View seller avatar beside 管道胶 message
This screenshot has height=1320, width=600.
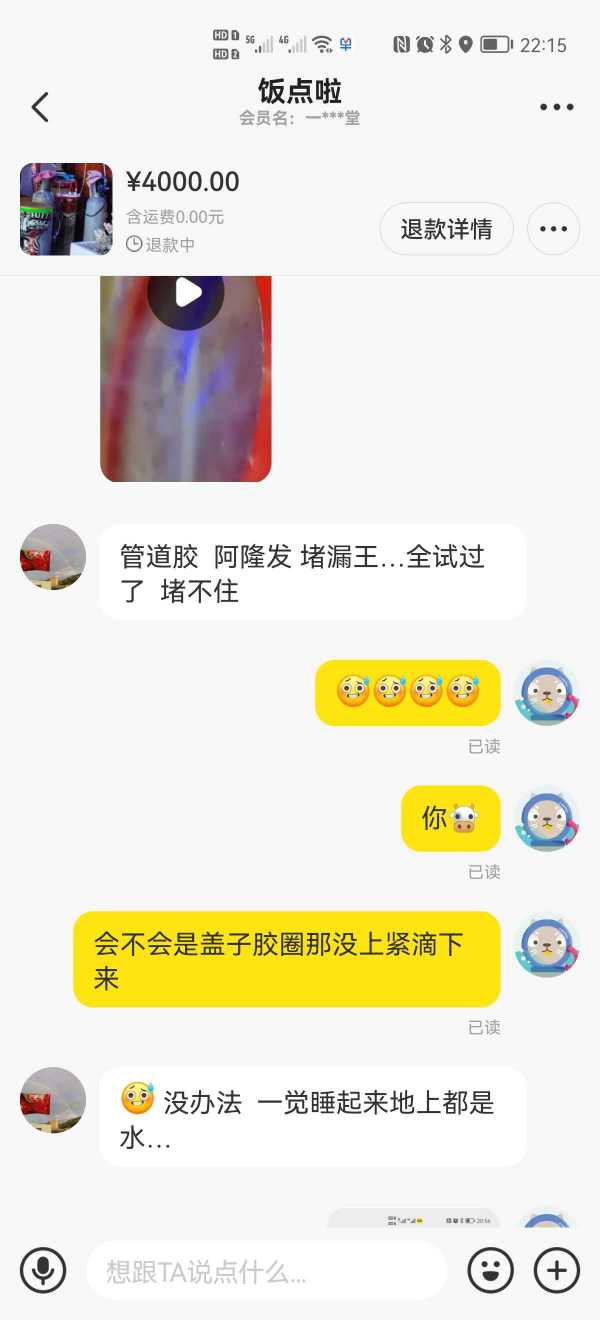click(53, 557)
